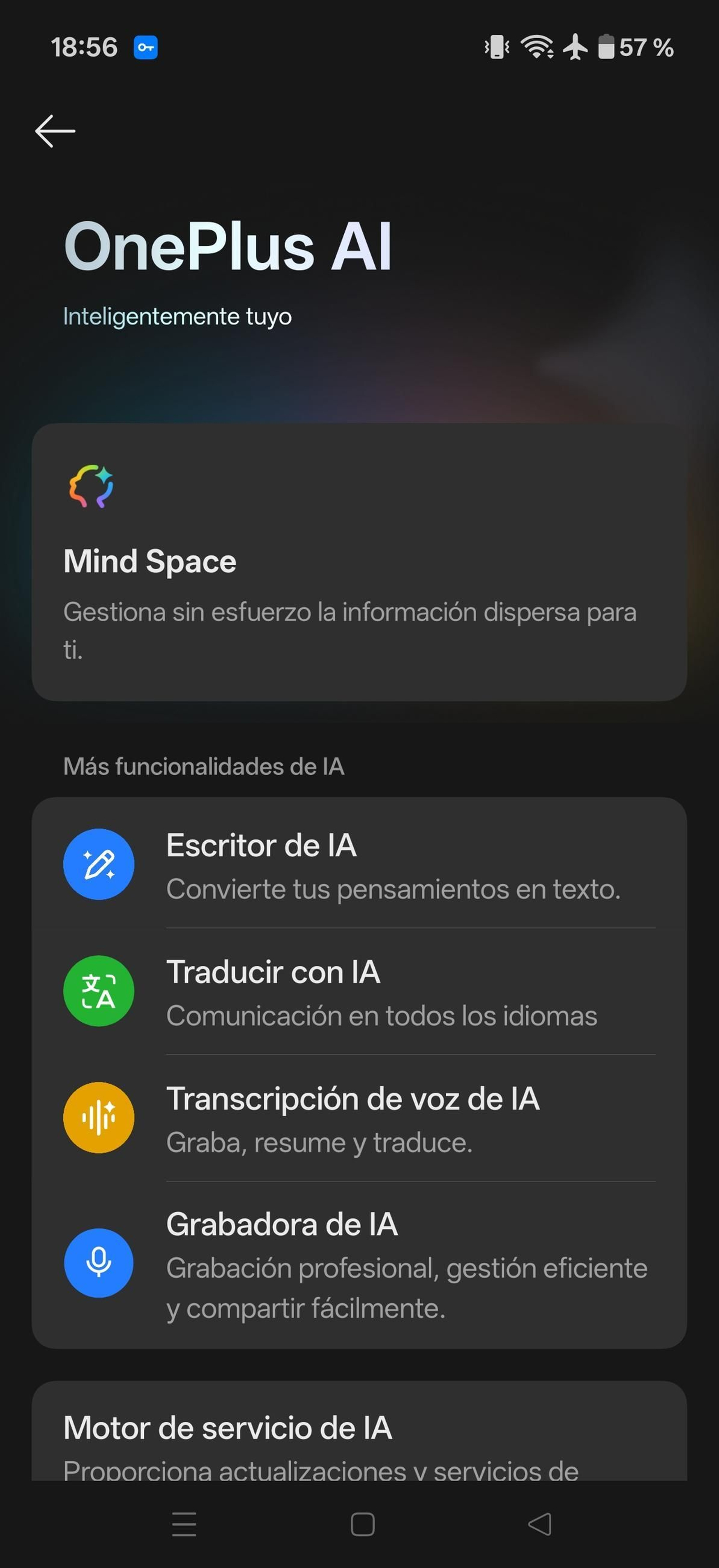Viewport: 719px width, 1568px height.
Task: Open recent apps from navigation bar
Action: pos(184,1524)
